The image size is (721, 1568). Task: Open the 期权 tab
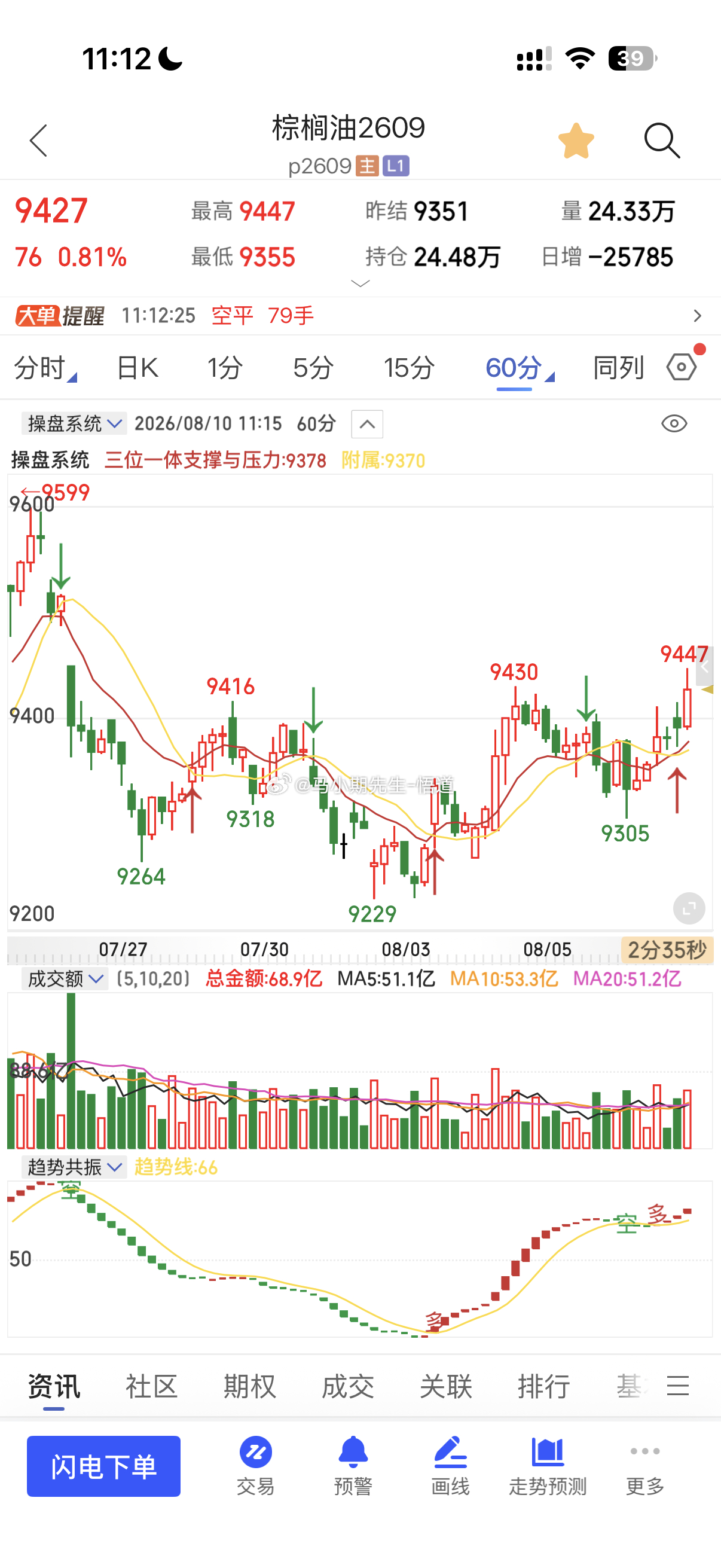pyautogui.click(x=249, y=1386)
